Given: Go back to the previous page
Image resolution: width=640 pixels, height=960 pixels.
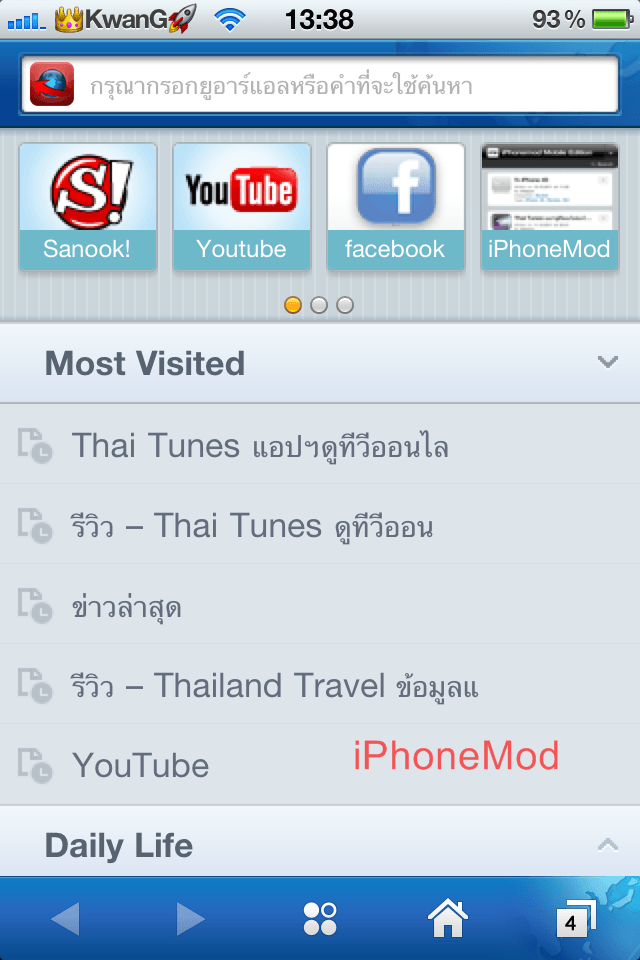Looking at the screenshot, I should (65, 918).
